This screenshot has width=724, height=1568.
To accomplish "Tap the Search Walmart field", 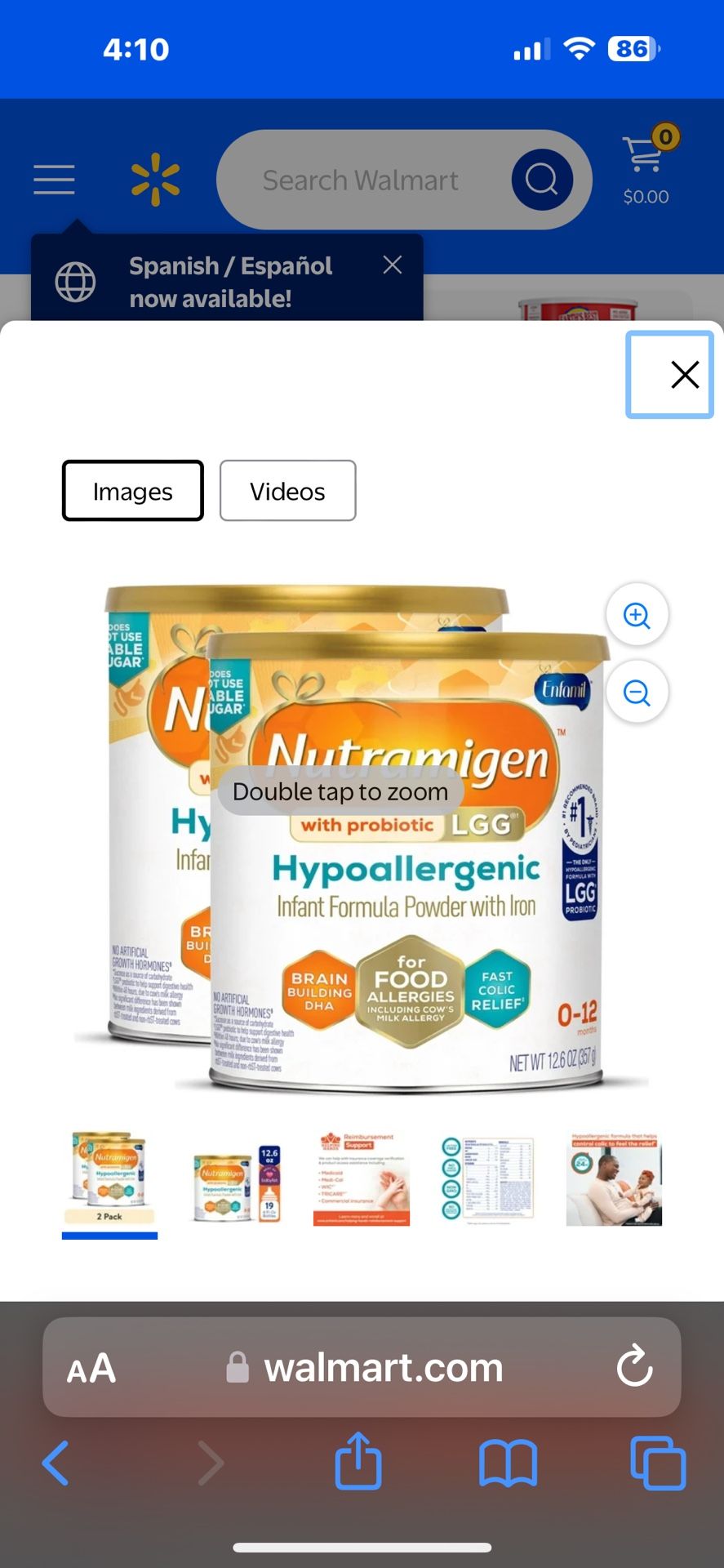I will click(361, 180).
